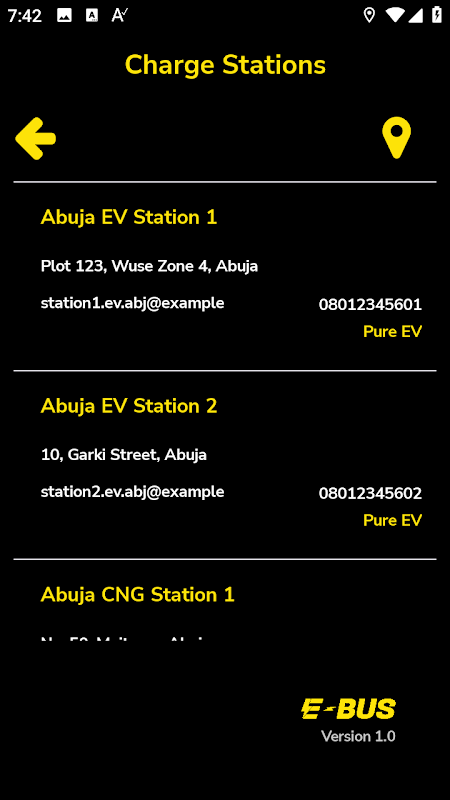This screenshot has width=450, height=800.
Task: Open the map location pin icon
Action: coord(396,138)
